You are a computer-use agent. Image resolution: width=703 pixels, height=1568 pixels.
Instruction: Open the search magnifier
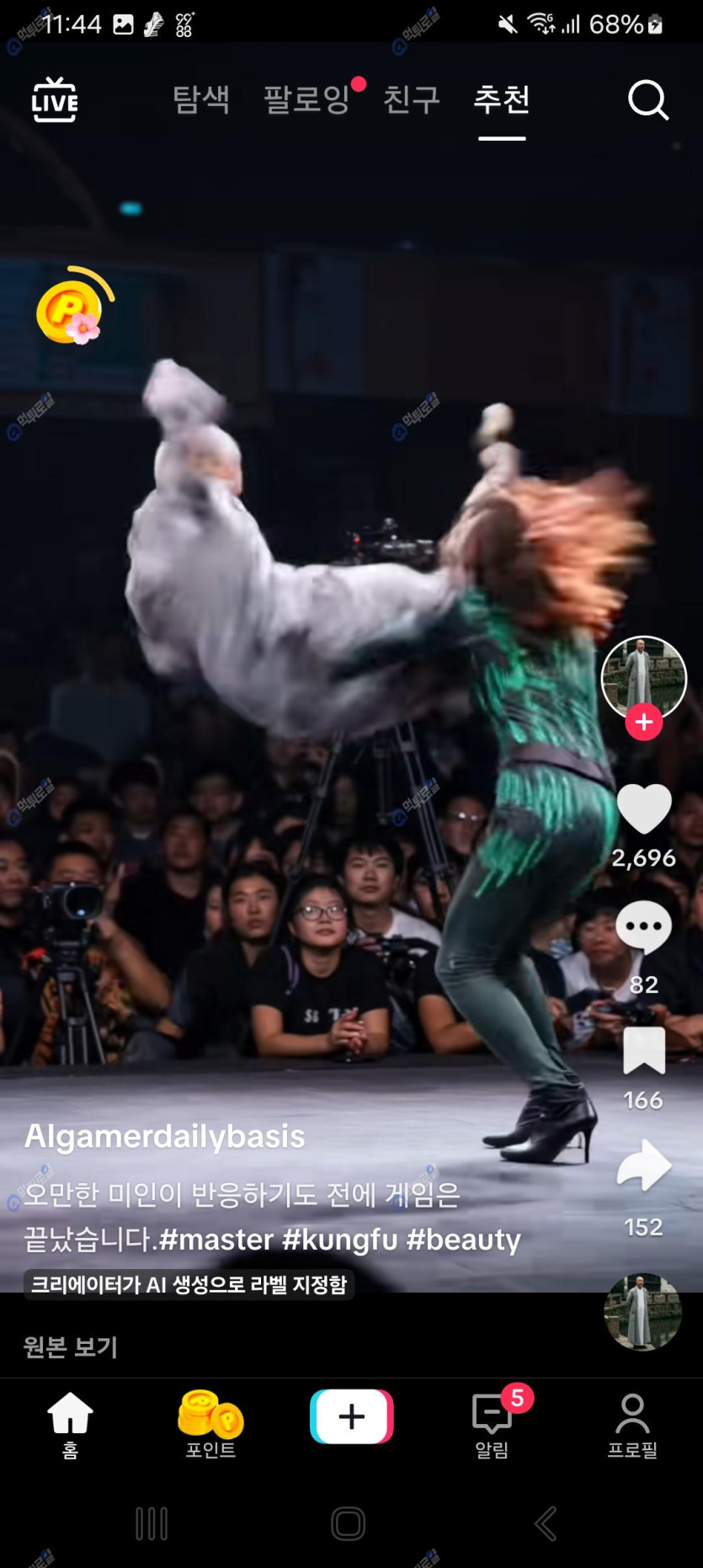pyautogui.click(x=647, y=101)
